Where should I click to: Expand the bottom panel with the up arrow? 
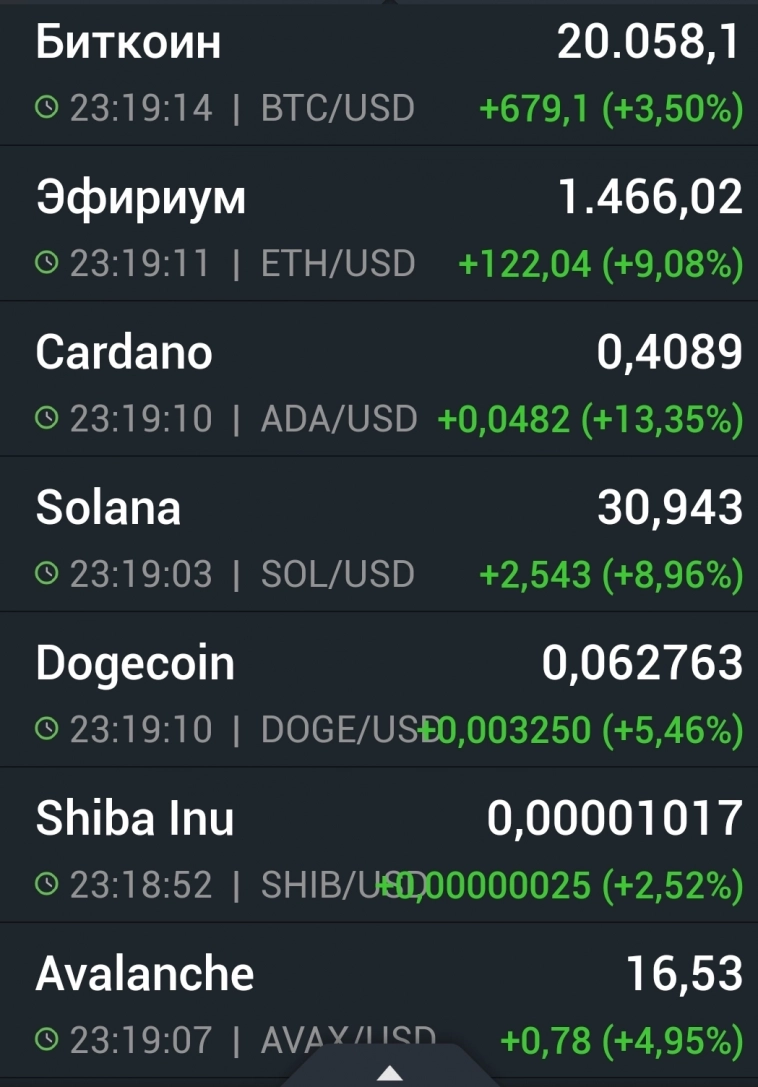point(390,1071)
